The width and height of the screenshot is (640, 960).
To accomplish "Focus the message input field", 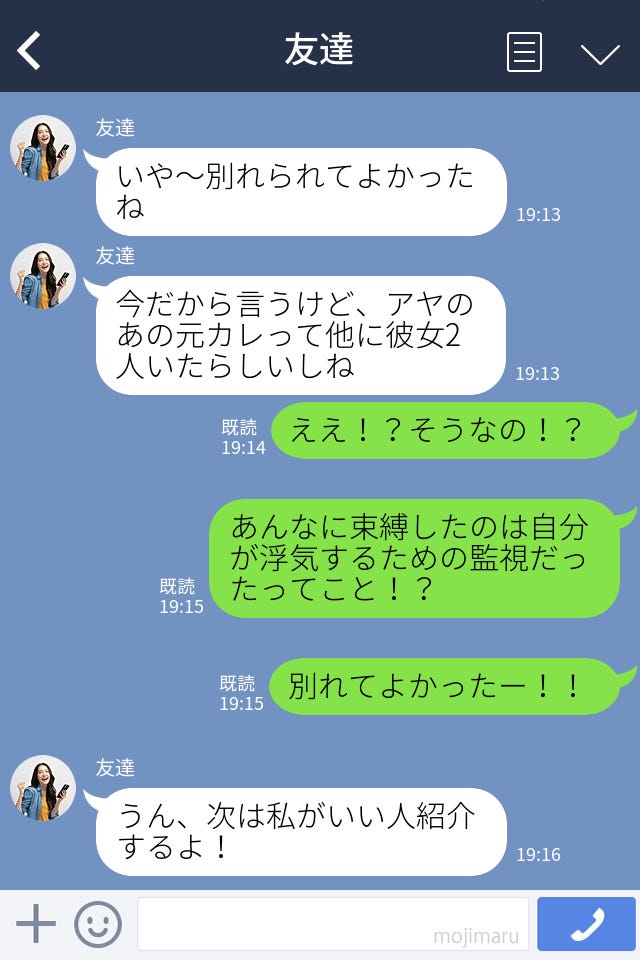I will (x=332, y=924).
